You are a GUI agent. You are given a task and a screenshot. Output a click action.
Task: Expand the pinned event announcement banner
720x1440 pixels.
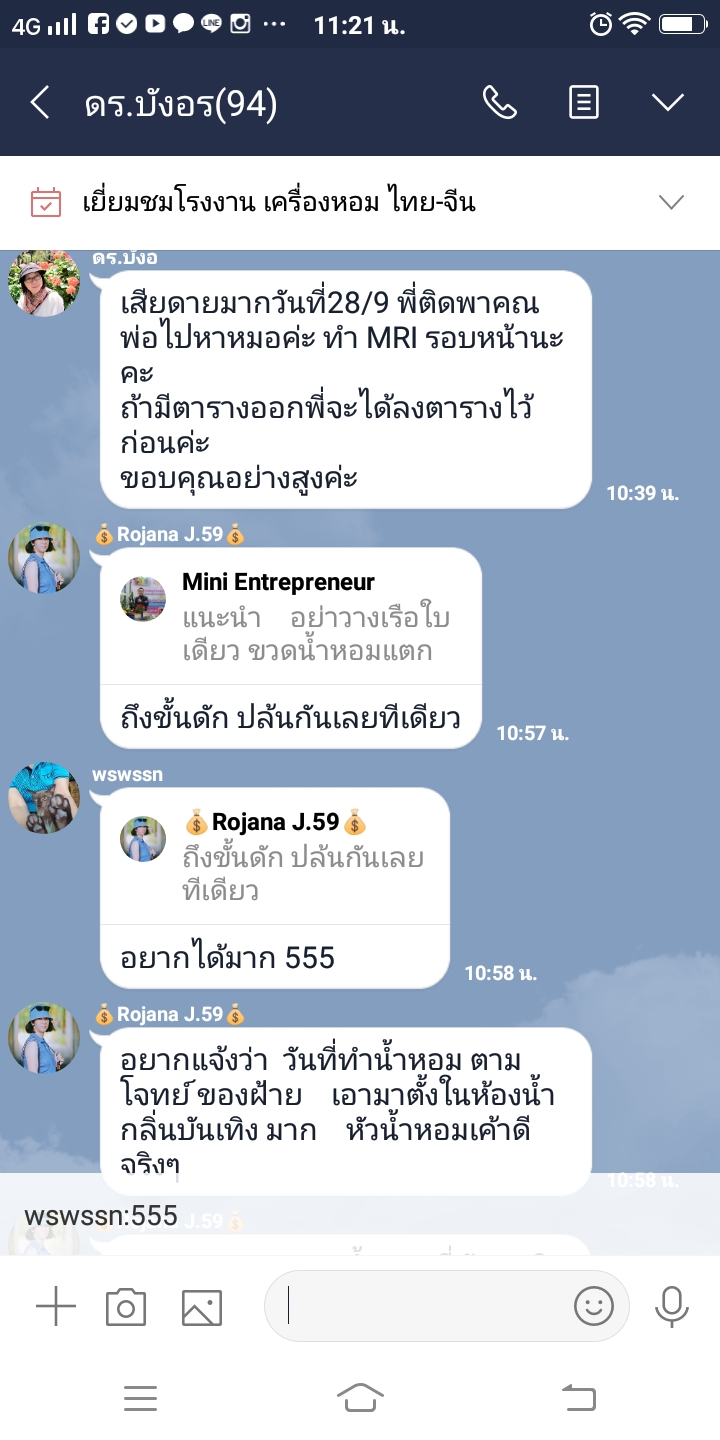pyautogui.click(x=671, y=202)
